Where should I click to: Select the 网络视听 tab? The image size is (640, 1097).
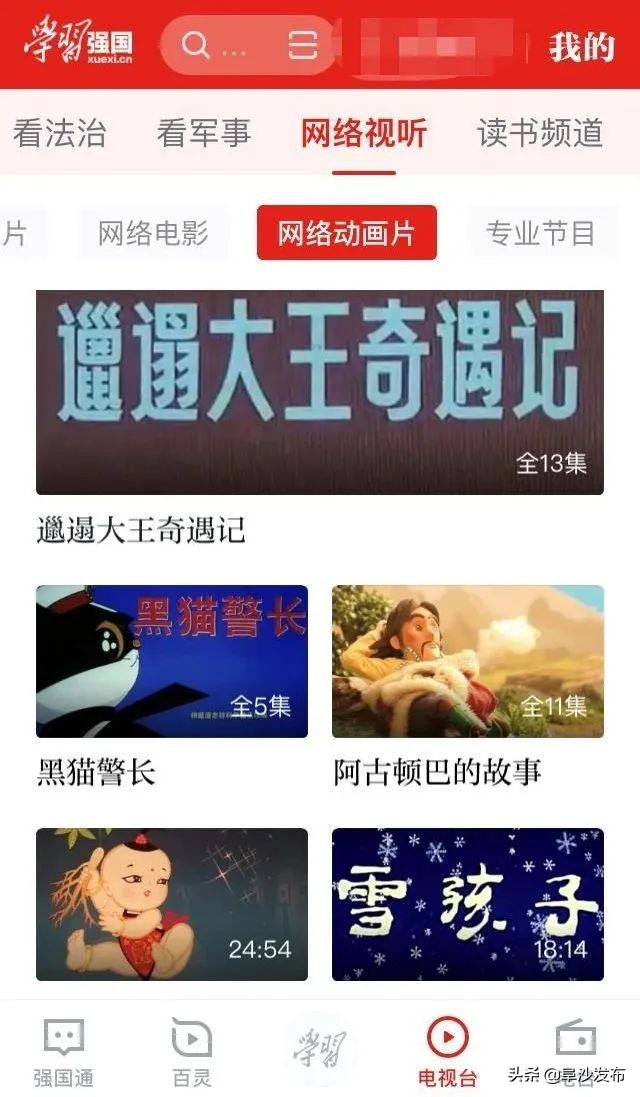pyautogui.click(x=364, y=133)
